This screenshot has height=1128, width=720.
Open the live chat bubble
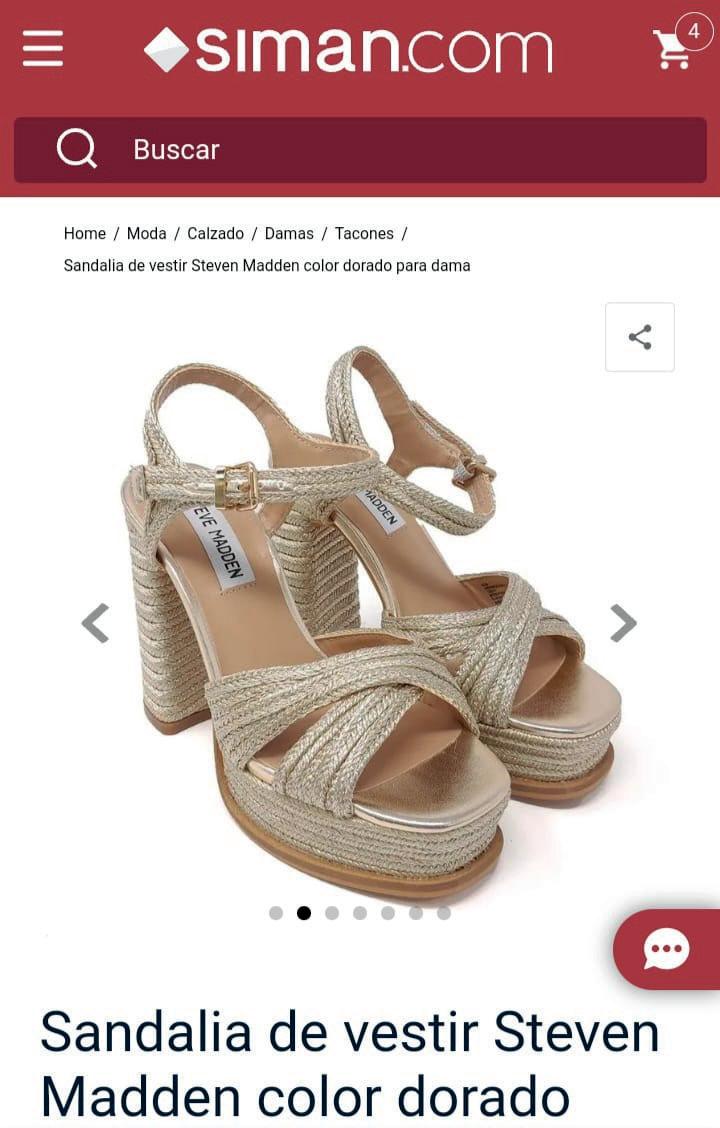coord(666,949)
